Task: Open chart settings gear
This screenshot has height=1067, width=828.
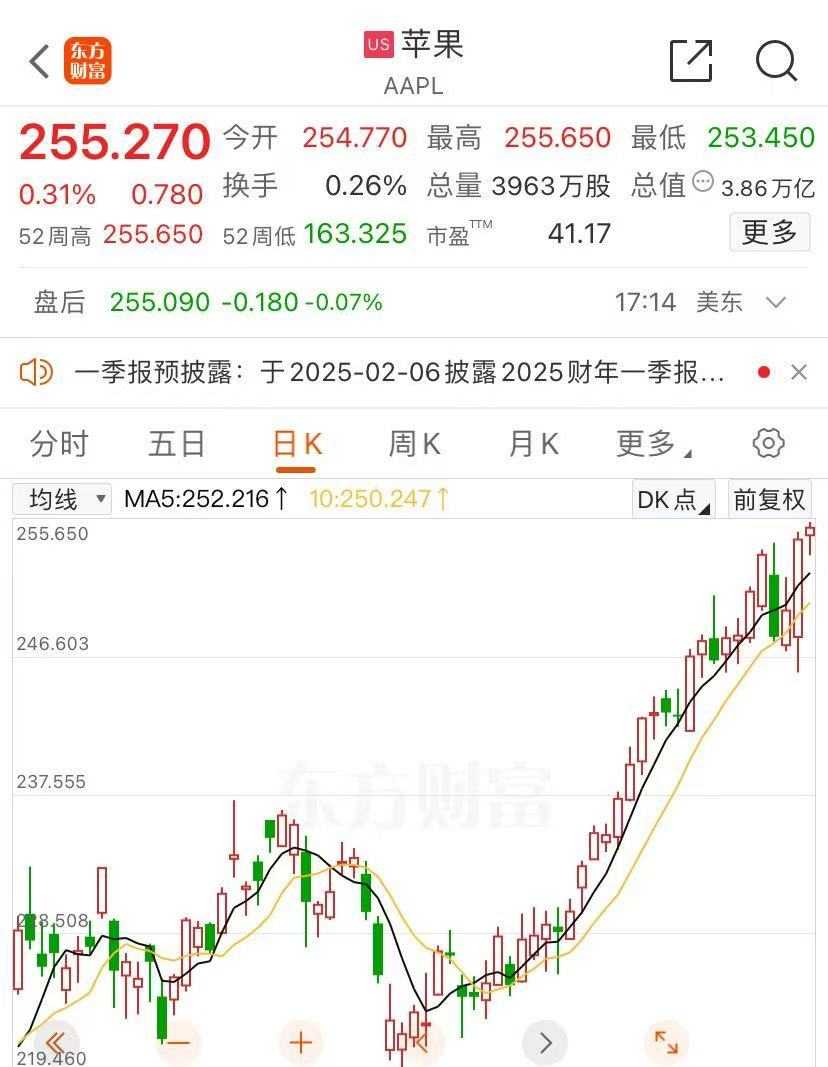Action: point(768,443)
